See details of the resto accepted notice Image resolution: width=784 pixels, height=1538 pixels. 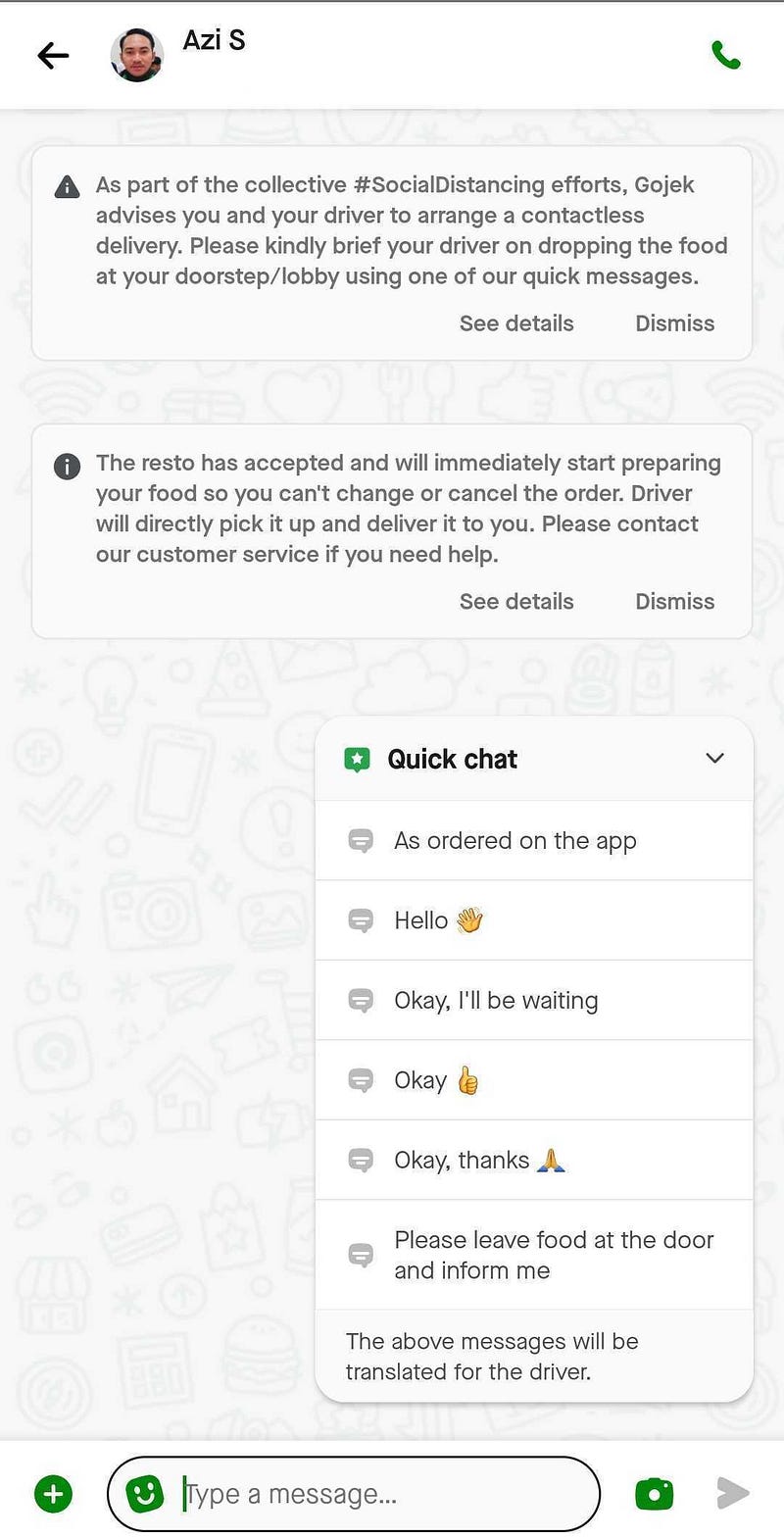point(516,602)
